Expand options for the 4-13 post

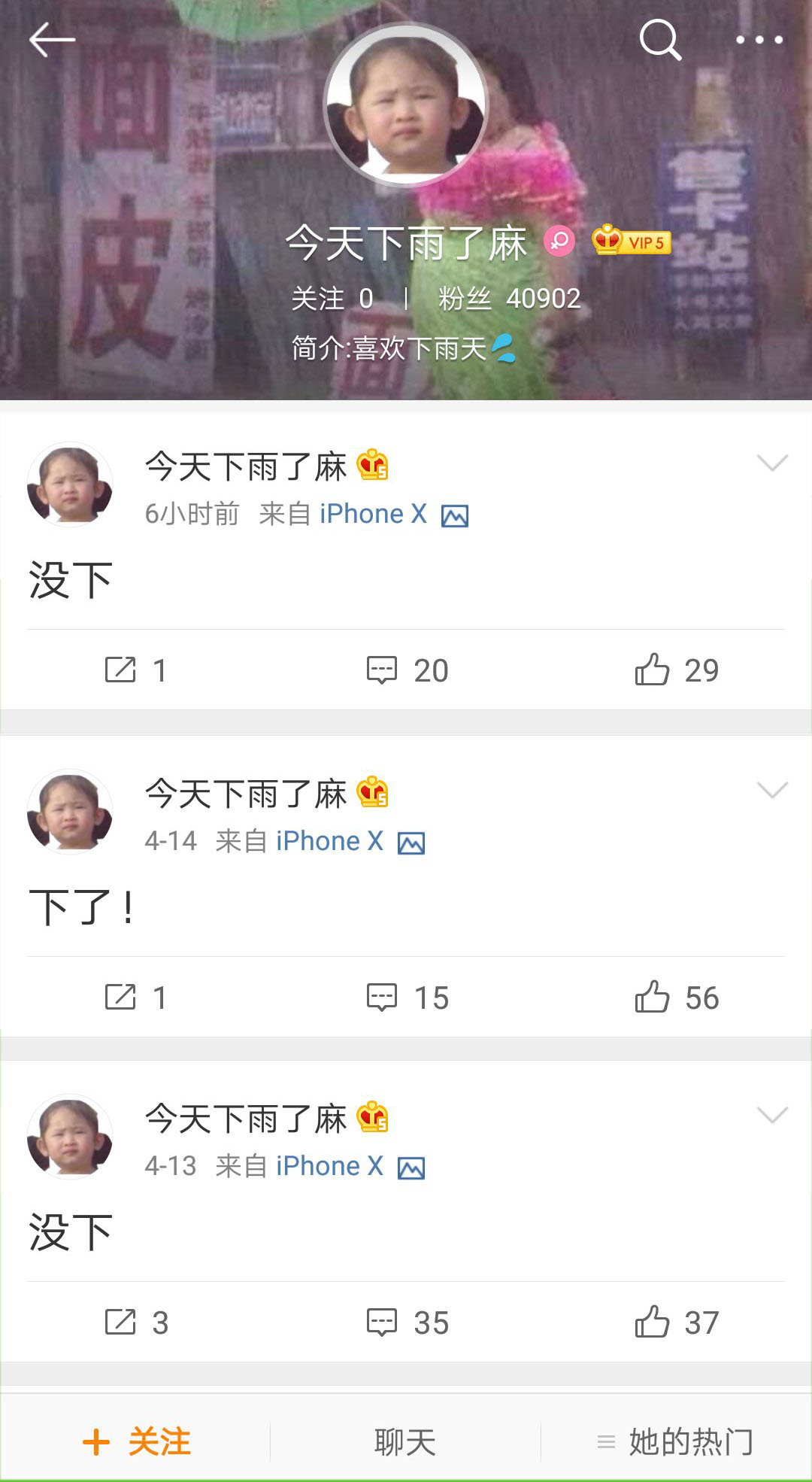(x=772, y=1114)
